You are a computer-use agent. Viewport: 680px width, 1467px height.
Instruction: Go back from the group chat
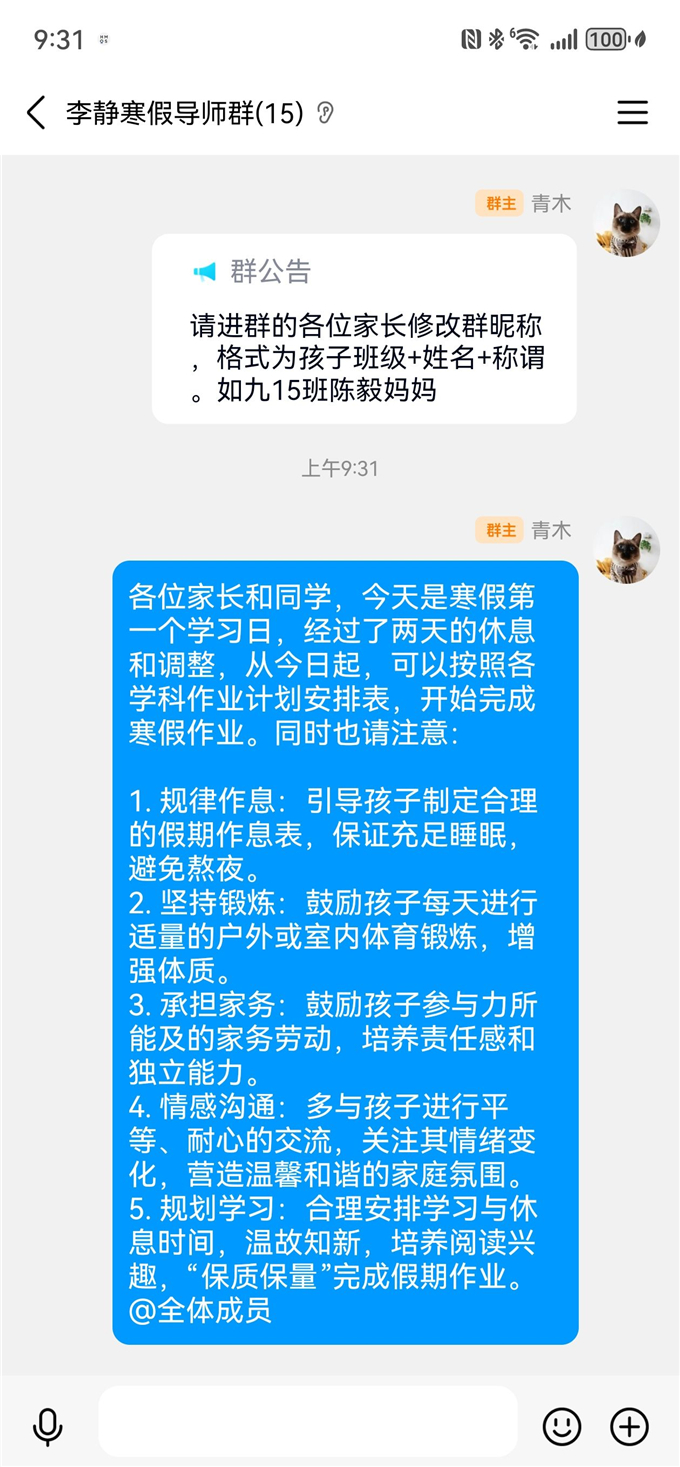[36, 113]
